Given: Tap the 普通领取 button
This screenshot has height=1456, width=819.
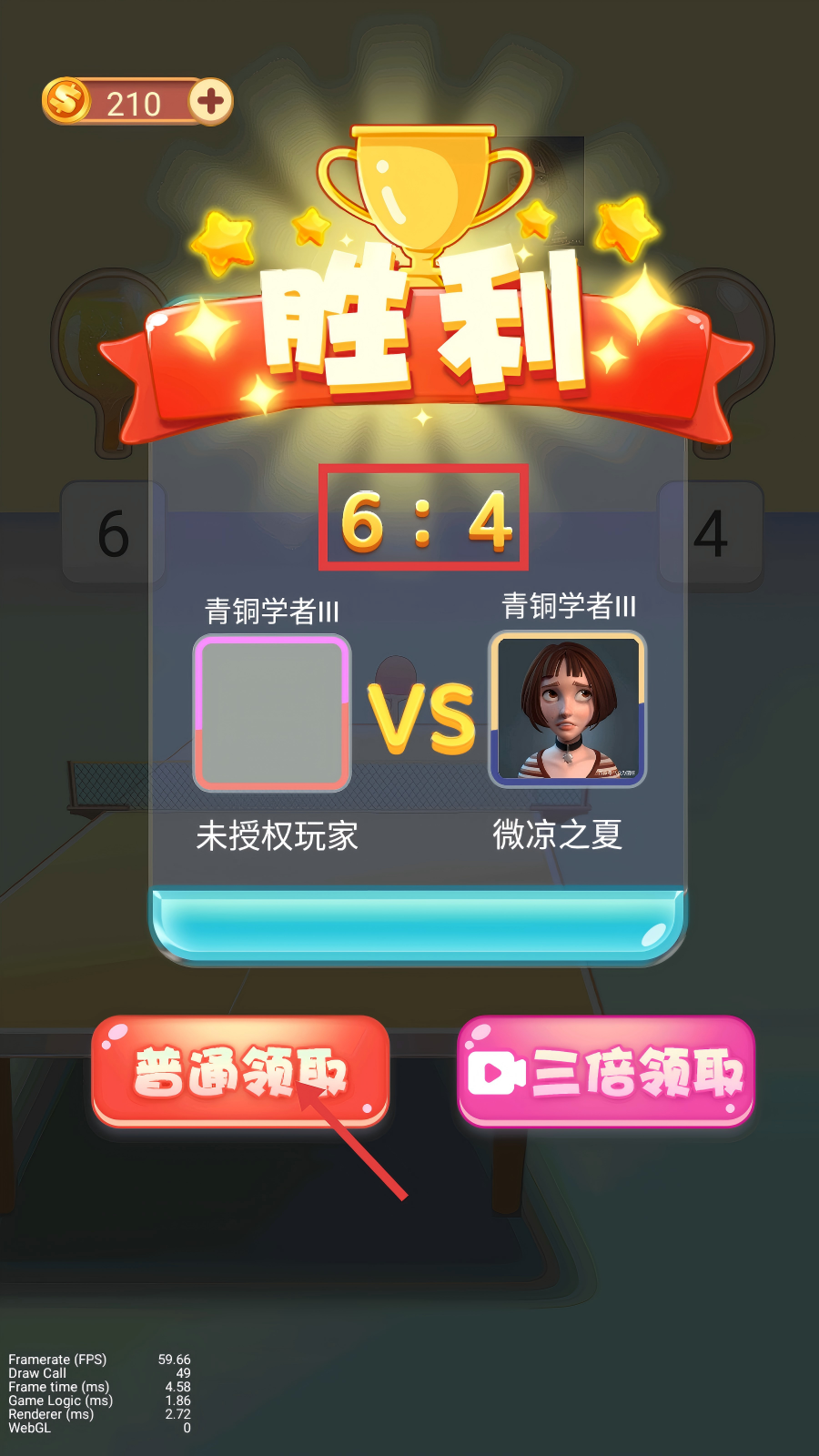Looking at the screenshot, I should [x=240, y=1071].
